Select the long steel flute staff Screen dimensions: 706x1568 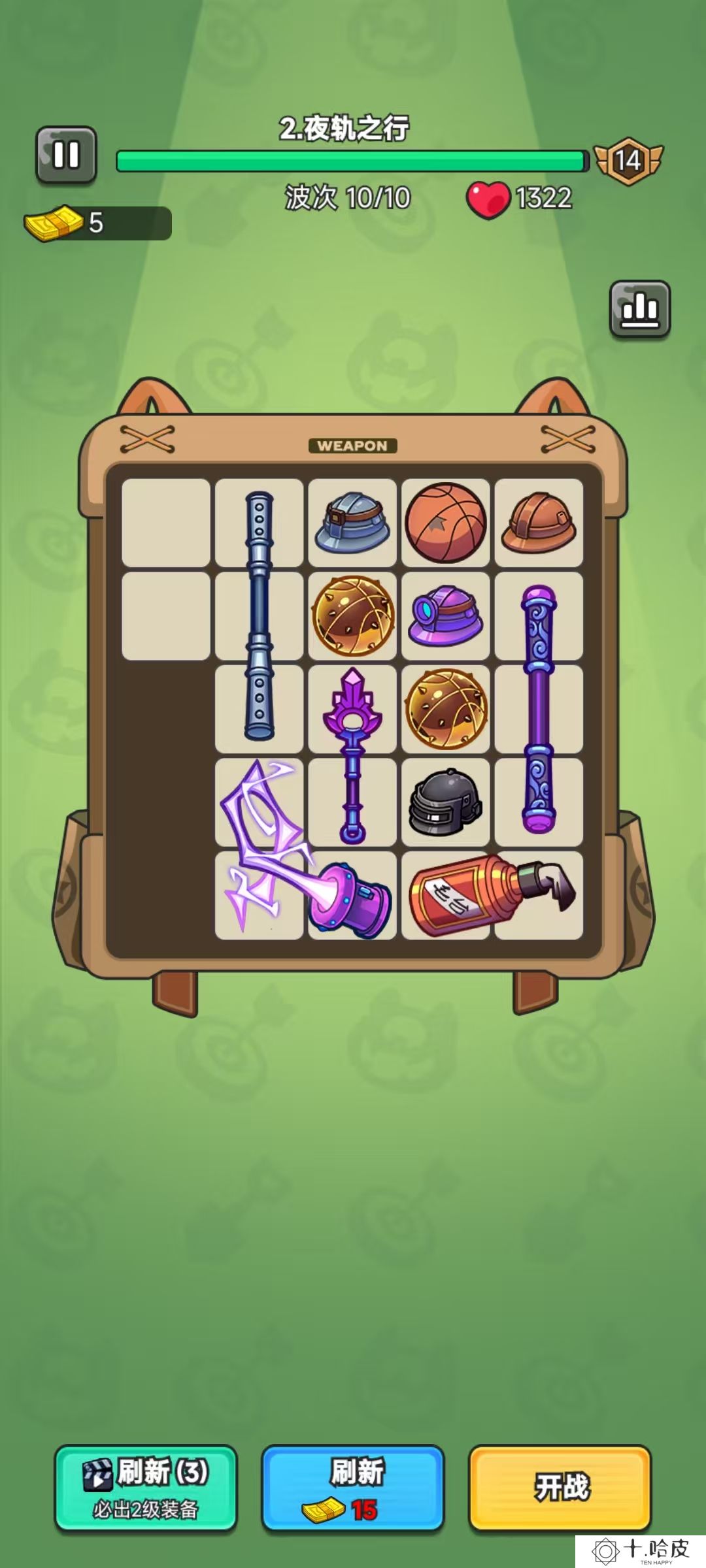point(260,615)
